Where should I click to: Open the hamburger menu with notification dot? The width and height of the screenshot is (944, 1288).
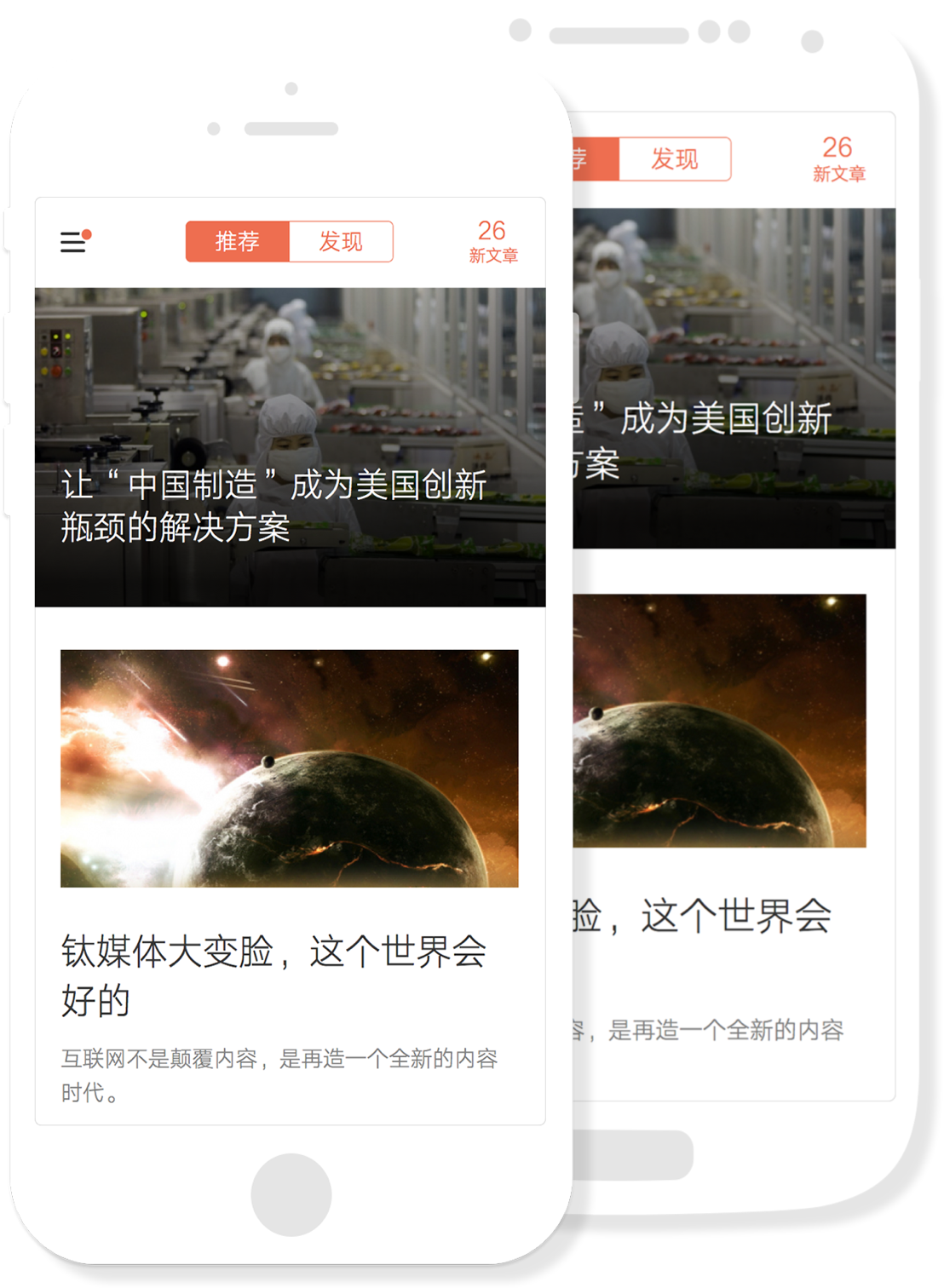coord(74,241)
